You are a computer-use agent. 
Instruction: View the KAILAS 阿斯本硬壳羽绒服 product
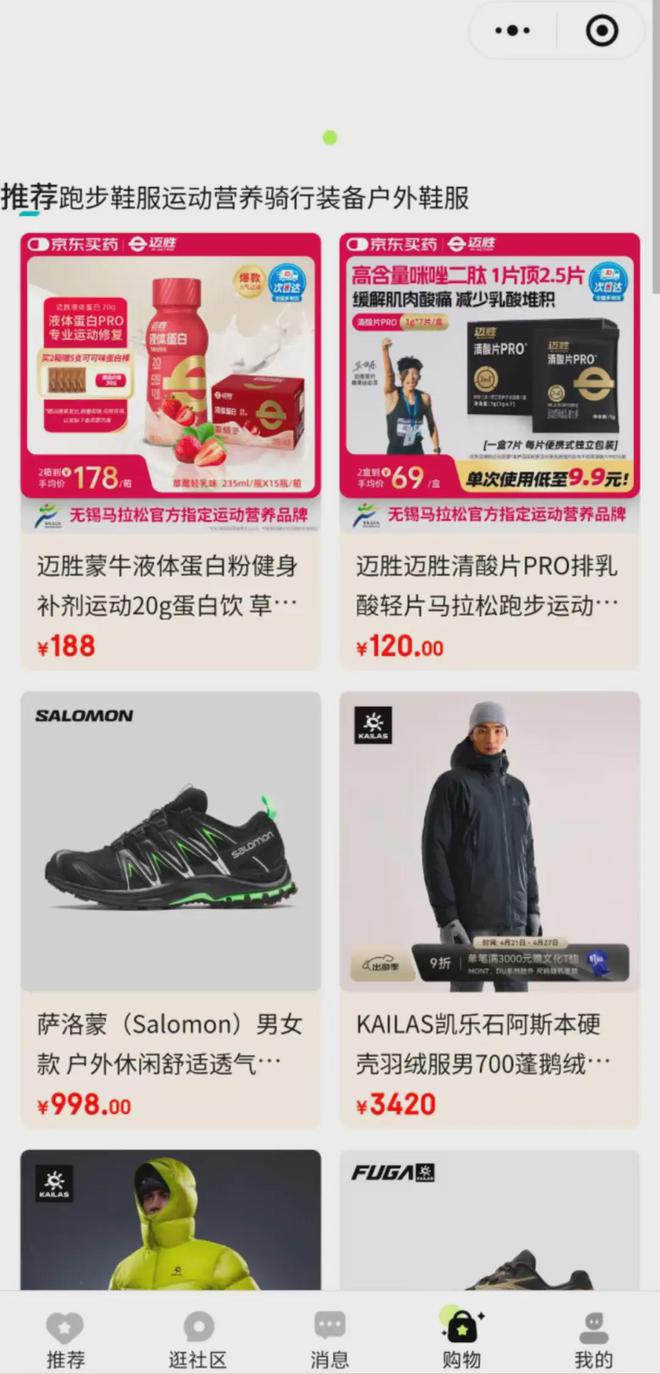(489, 908)
